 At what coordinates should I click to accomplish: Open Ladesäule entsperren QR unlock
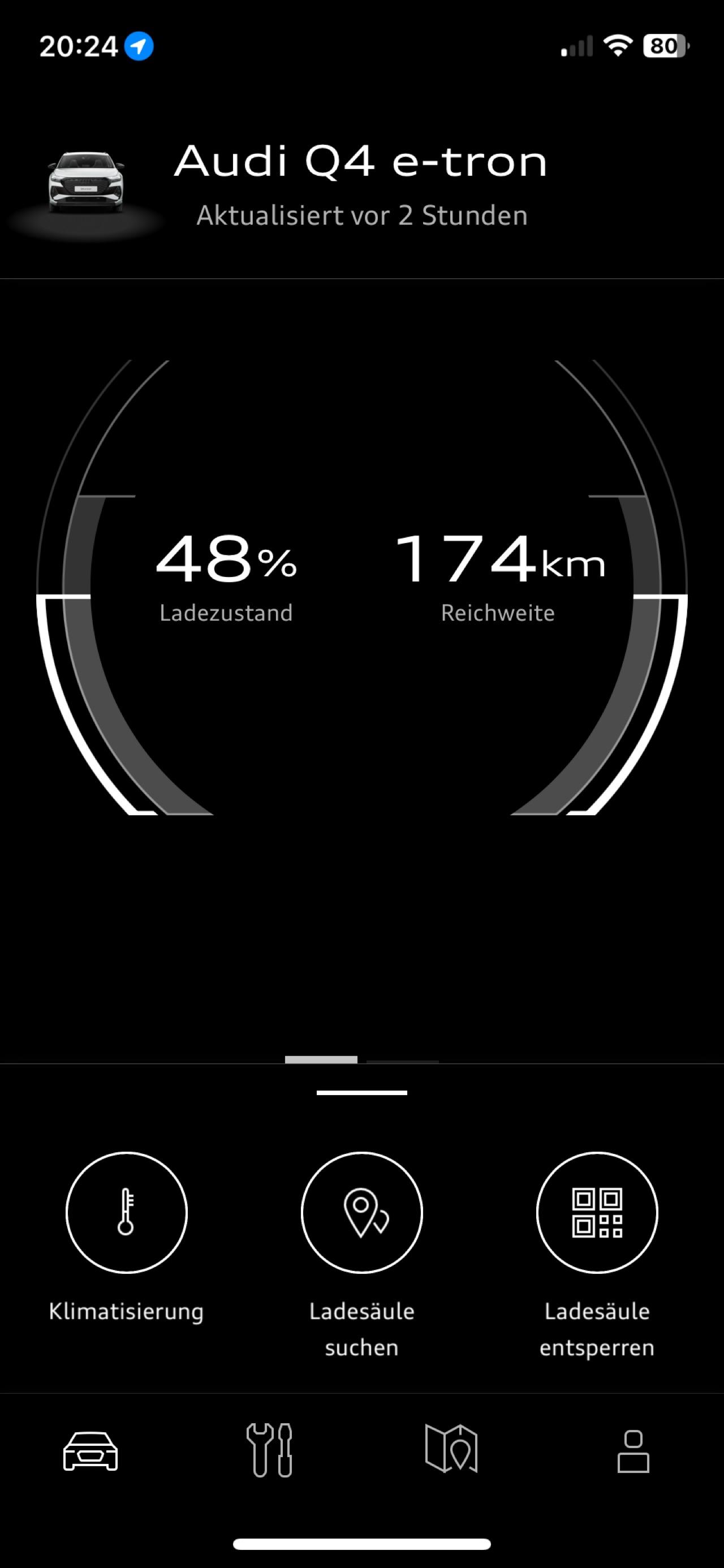point(597,1213)
